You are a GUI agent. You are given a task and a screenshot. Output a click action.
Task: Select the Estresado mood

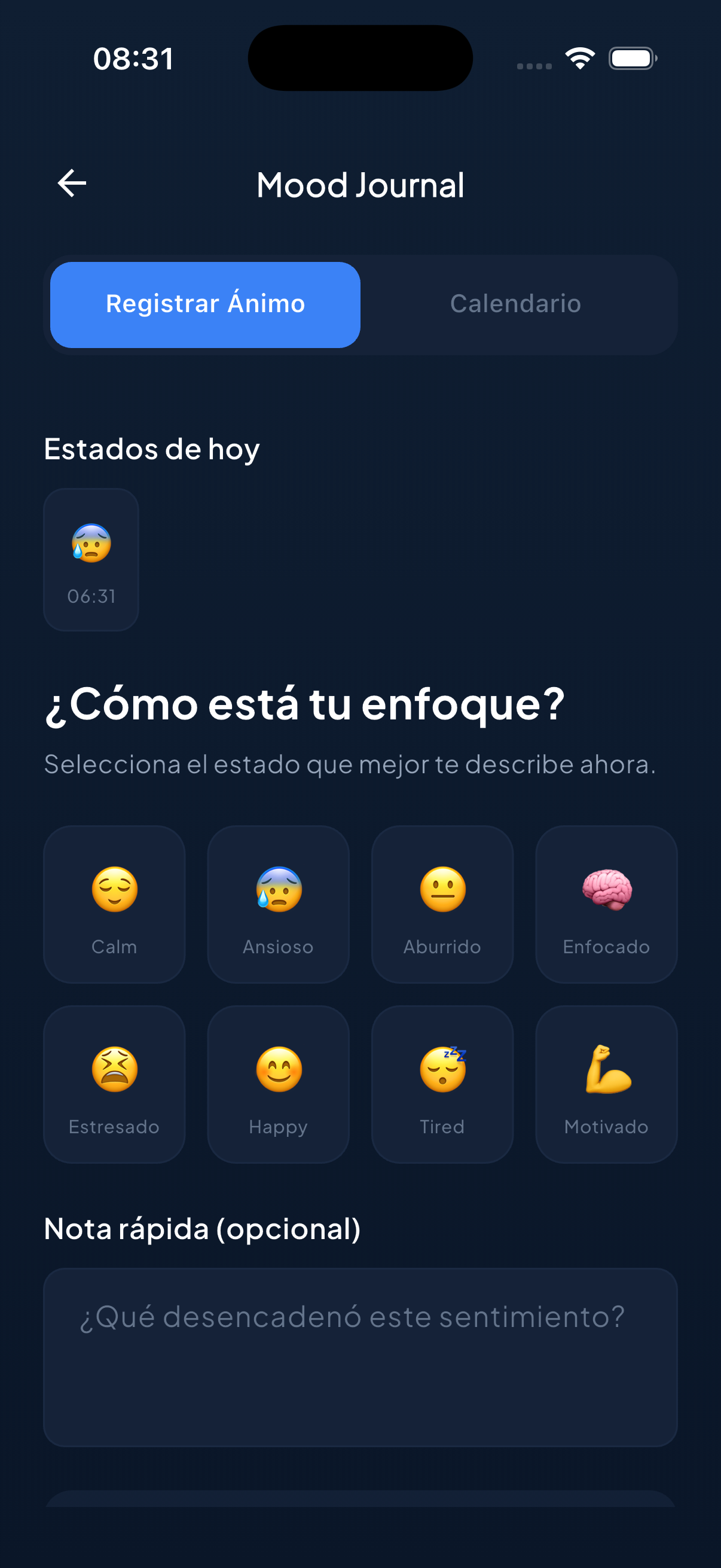pos(114,1084)
